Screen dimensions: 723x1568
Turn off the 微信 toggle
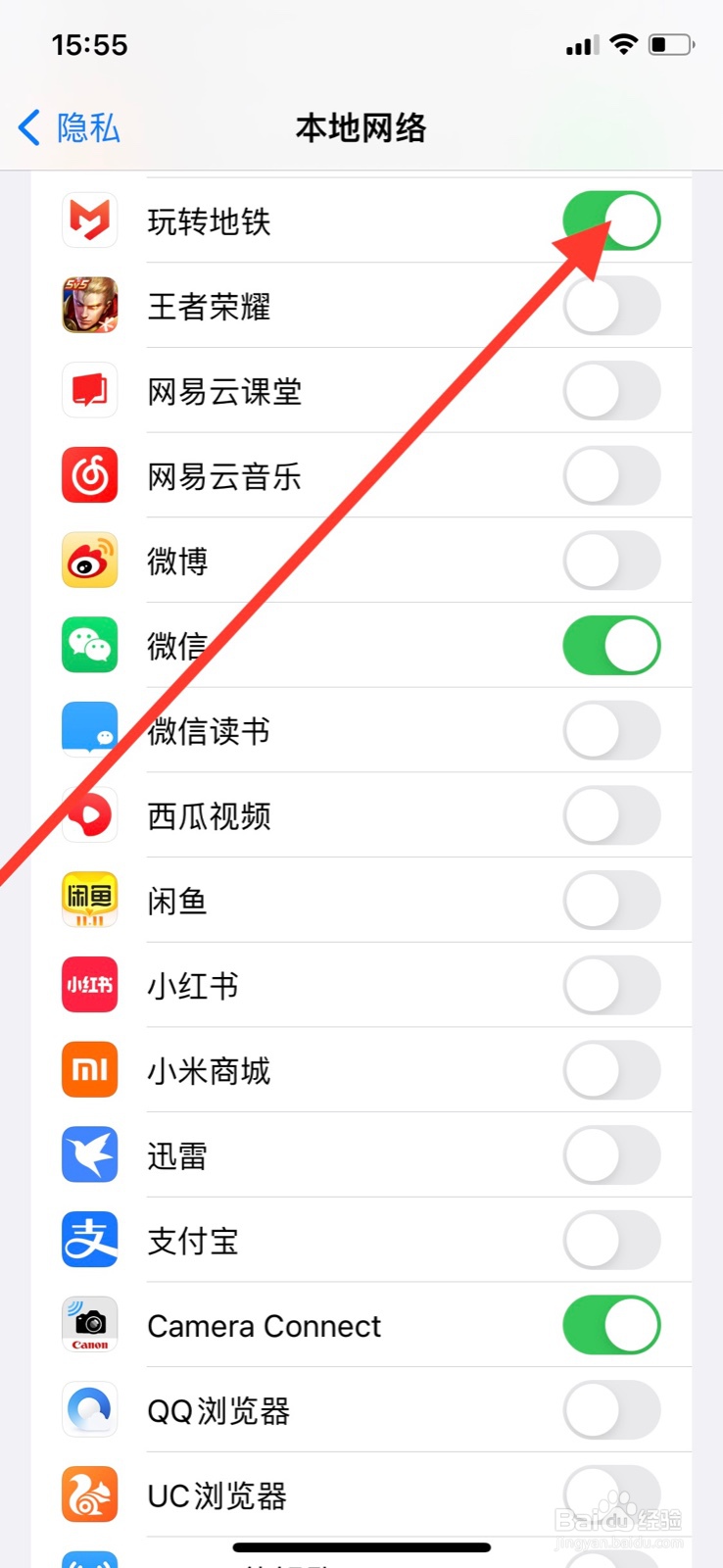611,645
